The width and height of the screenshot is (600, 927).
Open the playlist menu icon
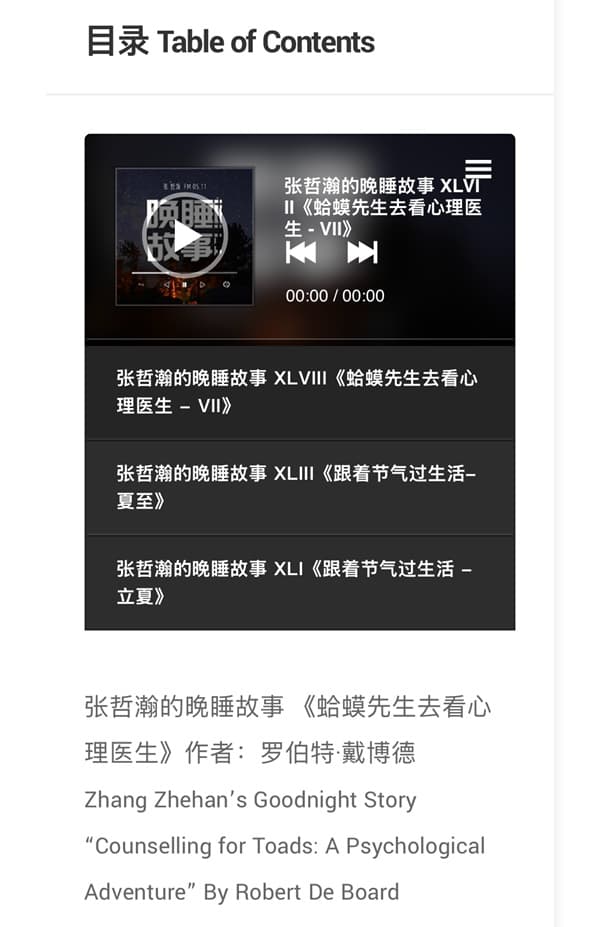click(478, 170)
